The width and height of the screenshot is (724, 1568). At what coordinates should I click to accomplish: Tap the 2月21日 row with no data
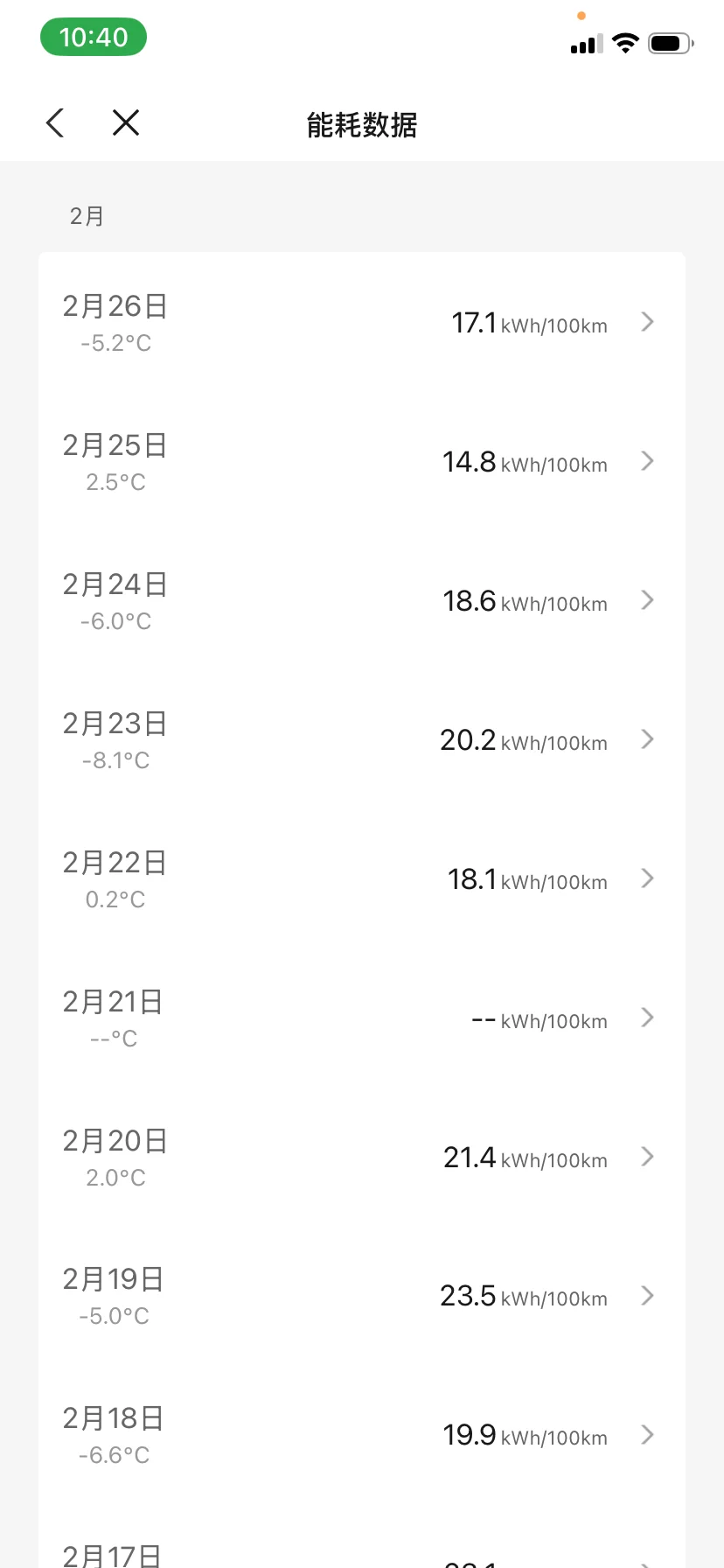click(361, 1018)
